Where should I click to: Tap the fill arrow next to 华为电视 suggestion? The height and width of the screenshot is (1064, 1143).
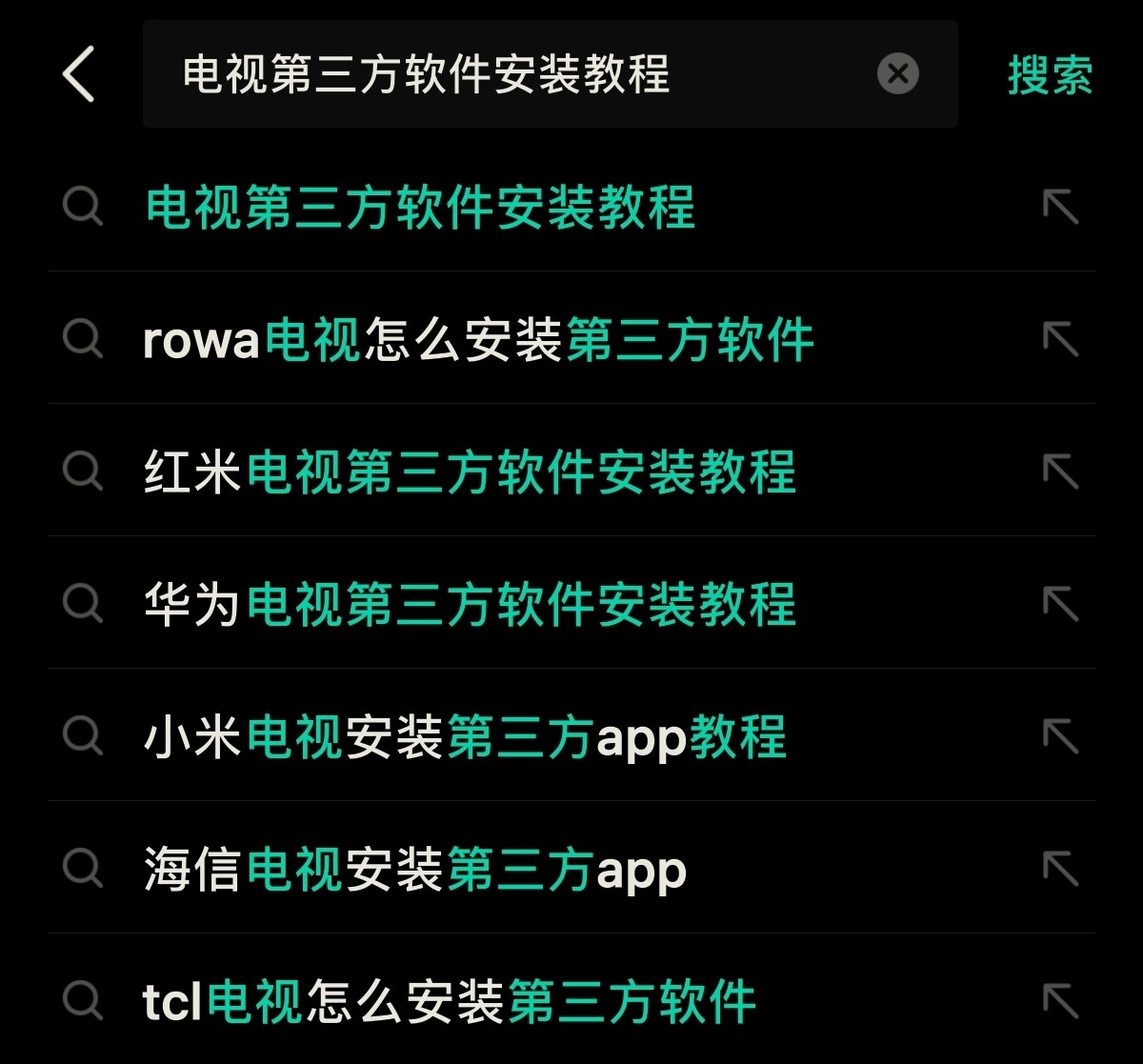[x=1060, y=605]
